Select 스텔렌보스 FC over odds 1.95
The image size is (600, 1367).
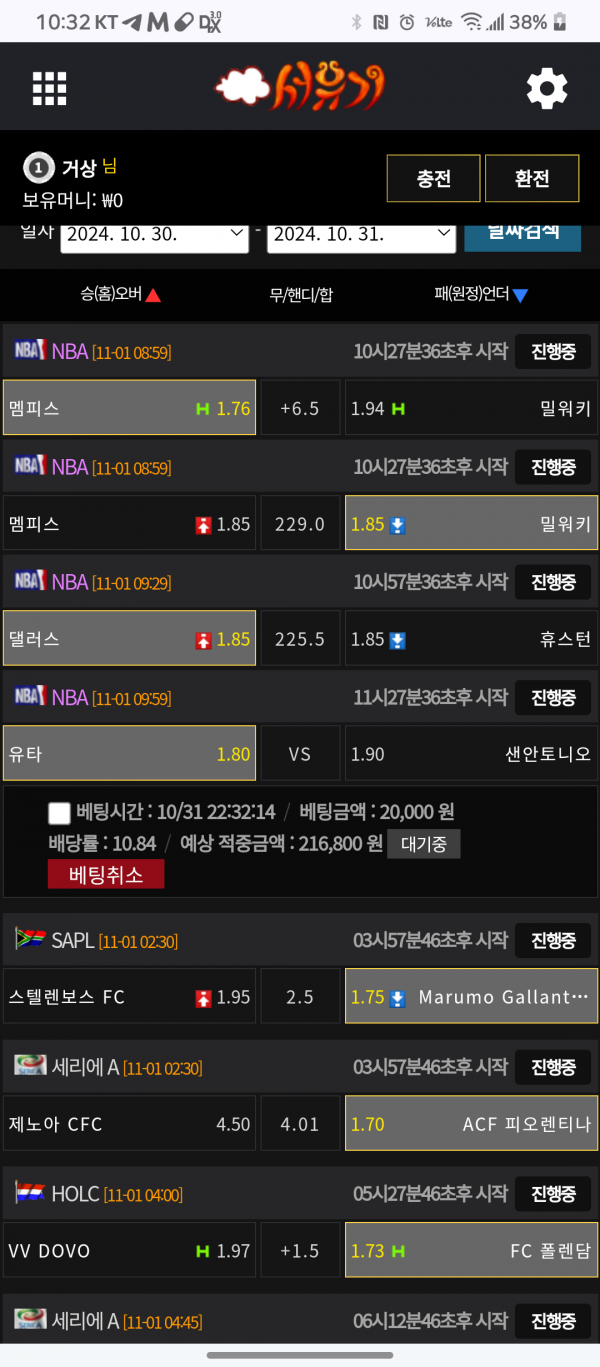(129, 997)
